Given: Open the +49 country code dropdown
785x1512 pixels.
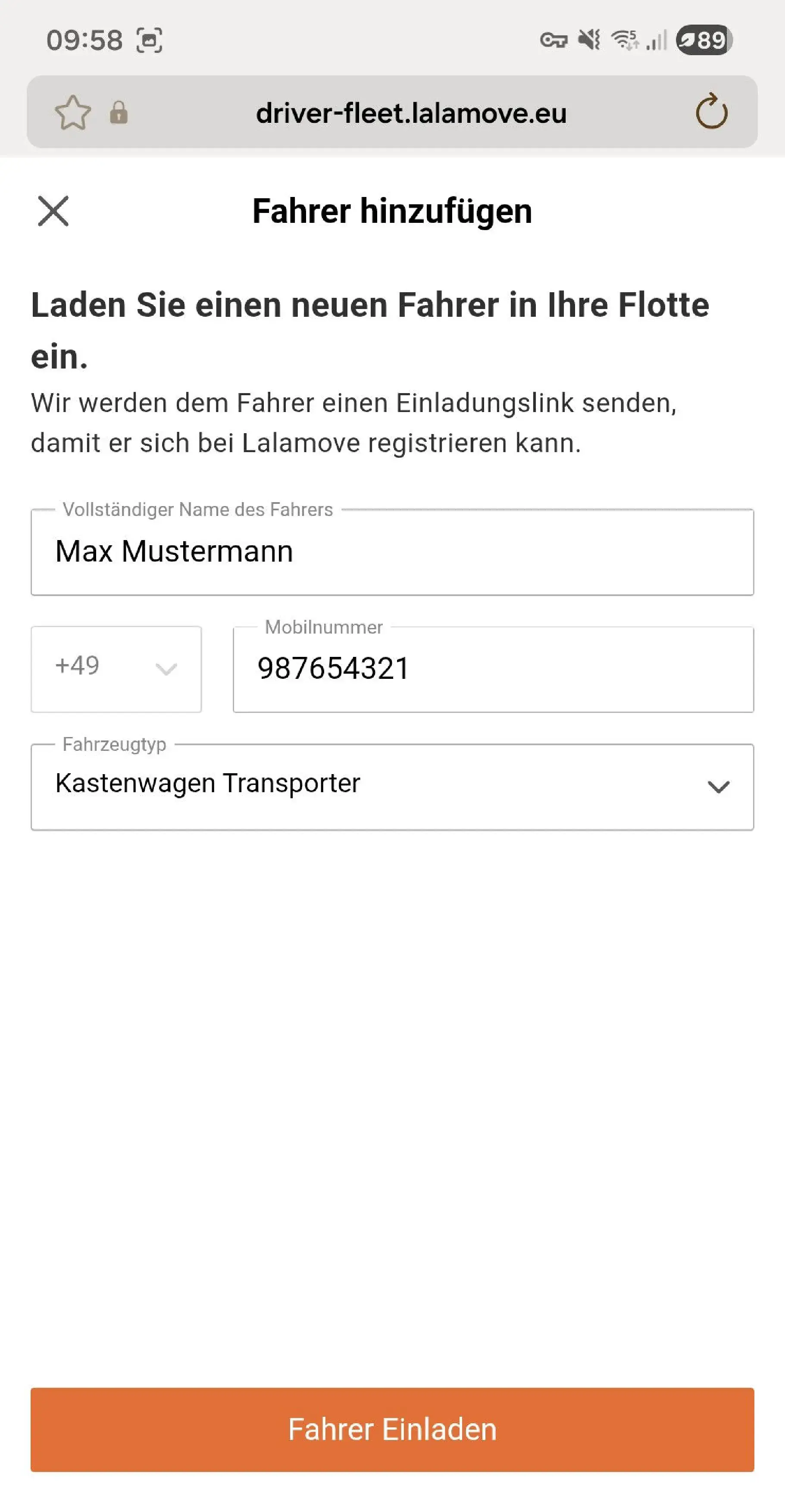Looking at the screenshot, I should click(116, 668).
